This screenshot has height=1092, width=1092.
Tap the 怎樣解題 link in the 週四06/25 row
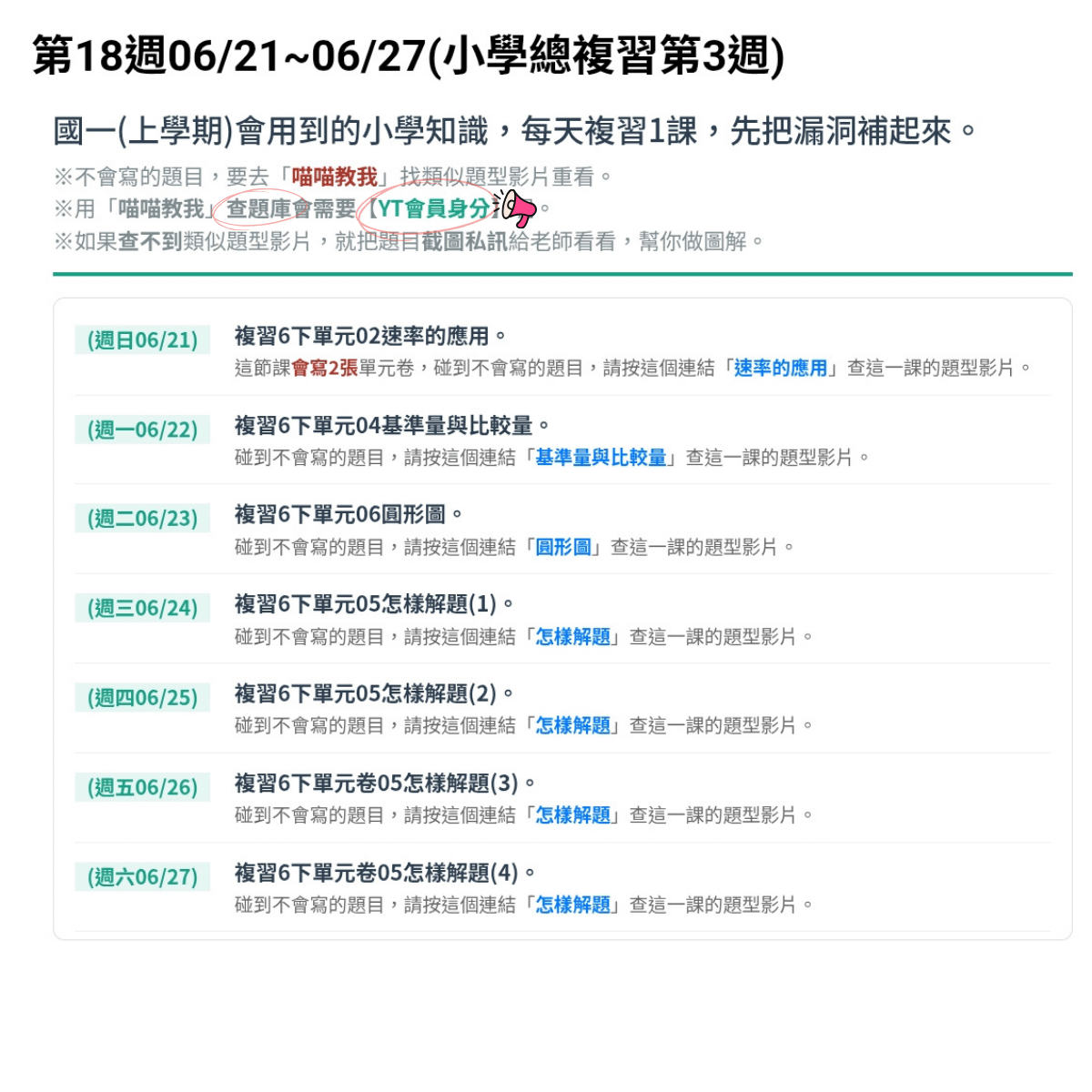(x=572, y=725)
